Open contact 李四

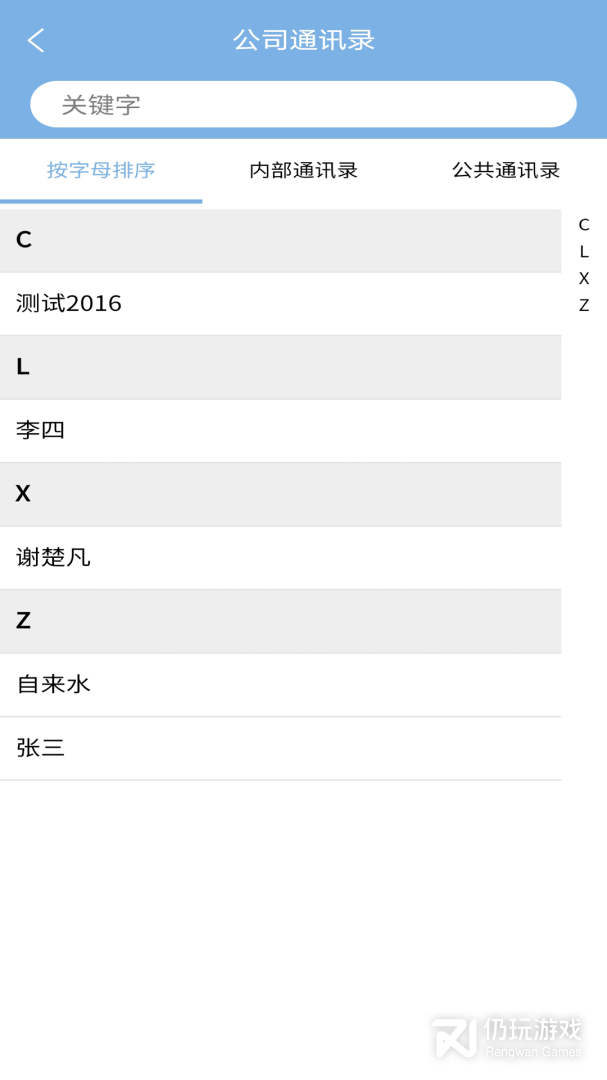(x=280, y=430)
